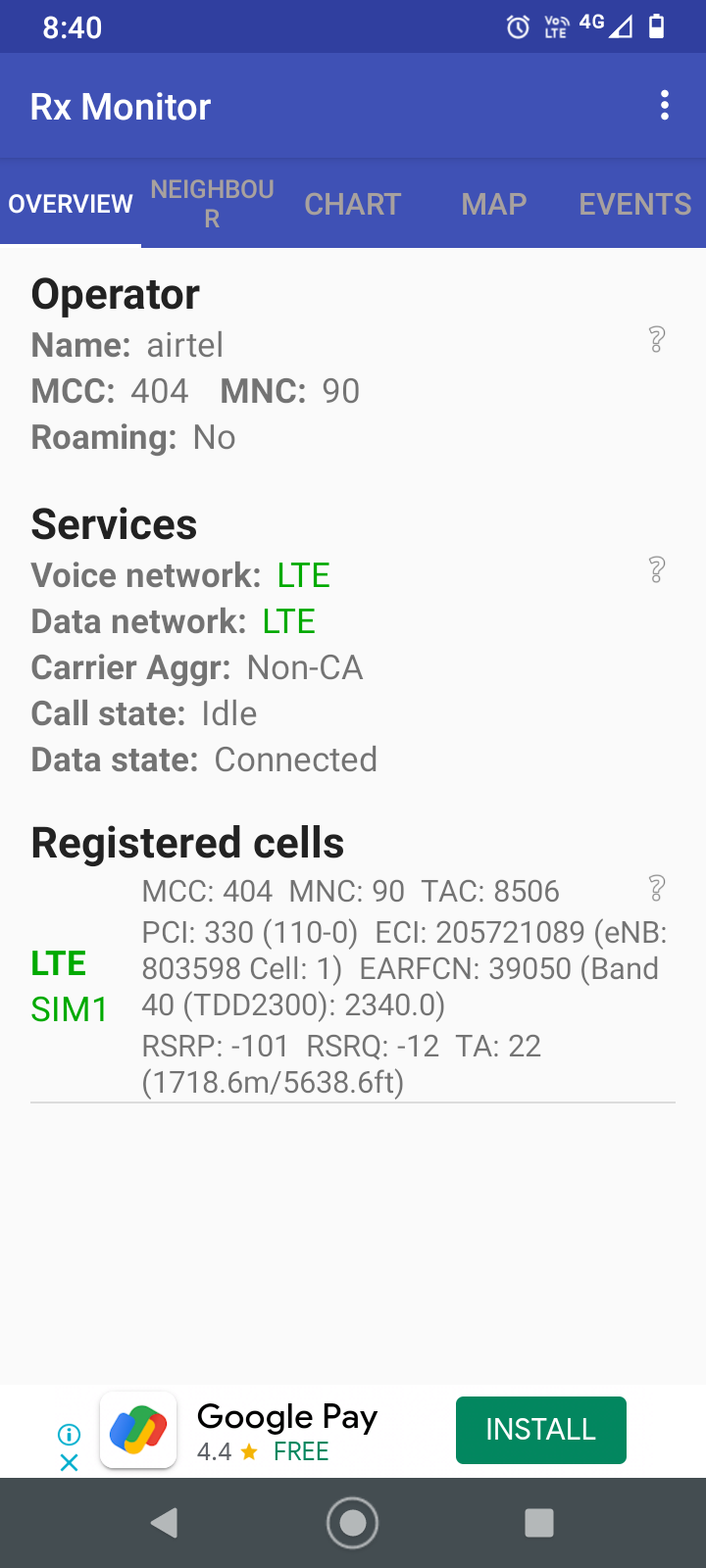Open the help icon next to Services

pos(657,570)
